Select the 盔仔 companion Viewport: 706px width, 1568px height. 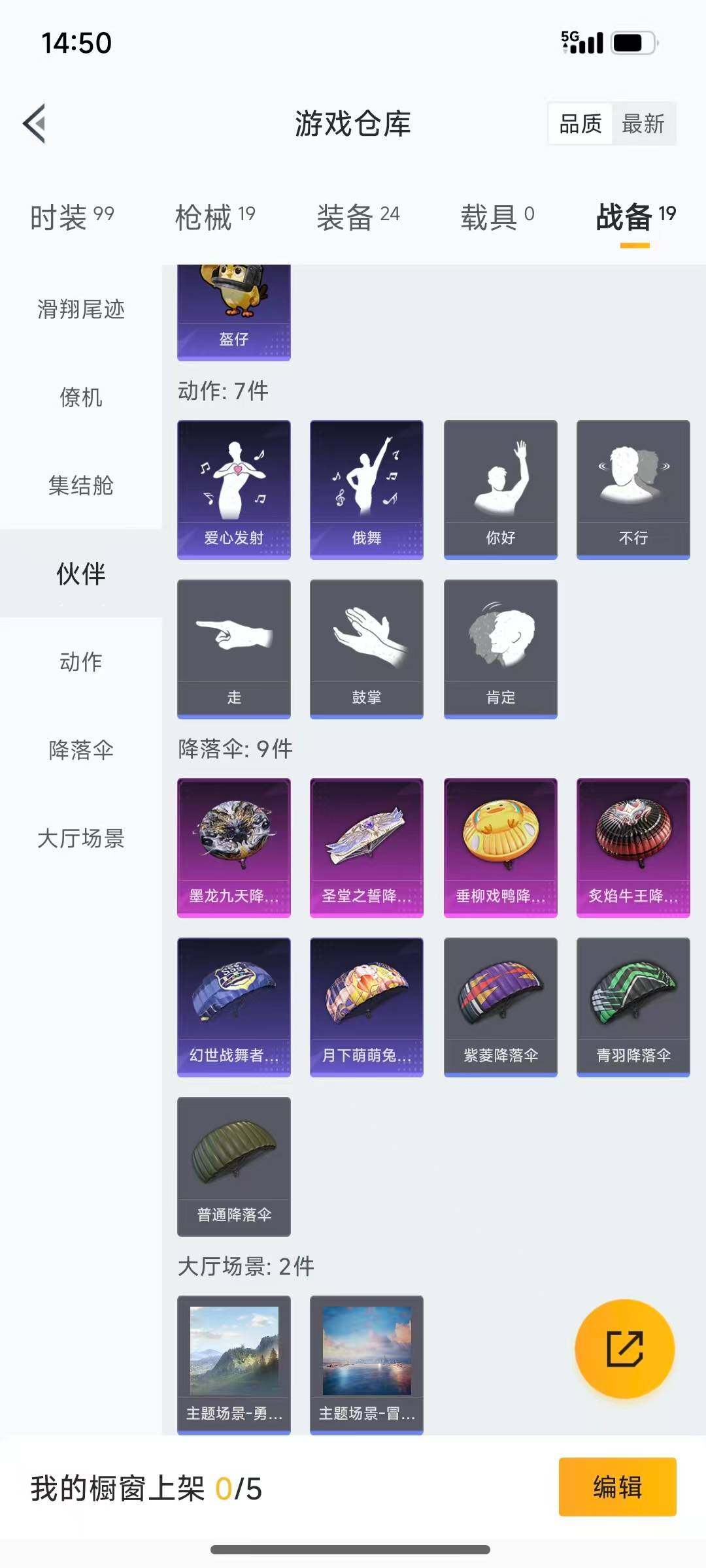pos(233,307)
